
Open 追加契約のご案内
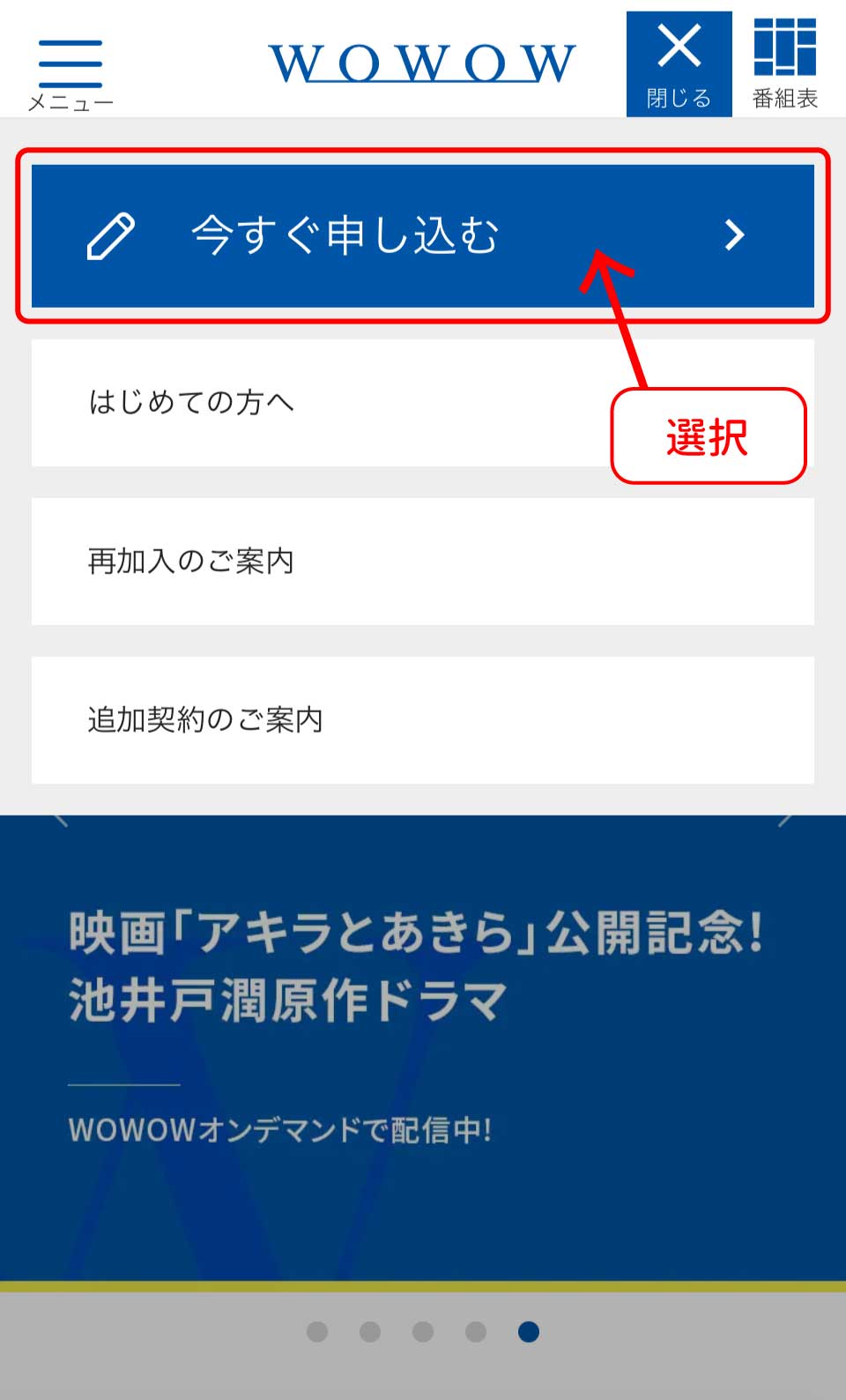coord(422,720)
